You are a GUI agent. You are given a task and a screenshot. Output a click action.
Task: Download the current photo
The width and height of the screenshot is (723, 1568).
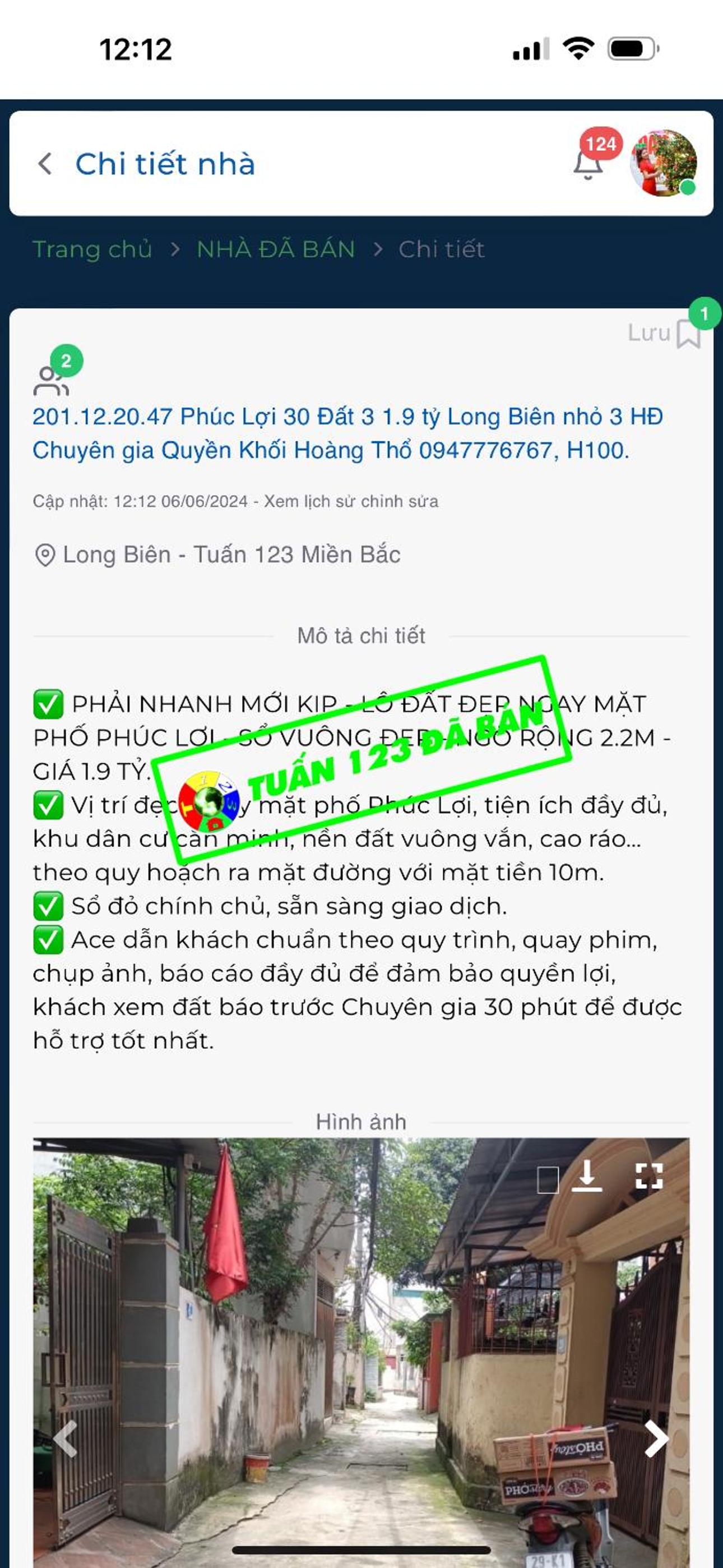coord(587,1176)
